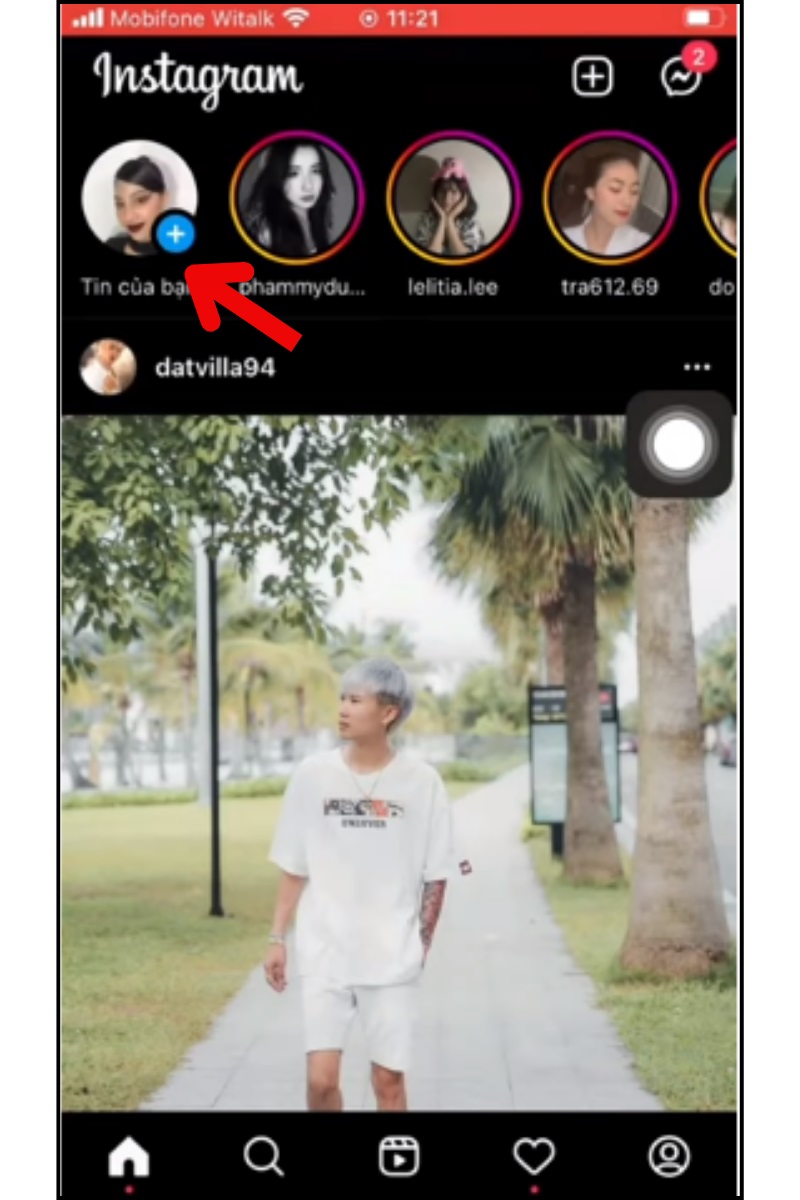800x1200 pixels.
Task: View lelitia.lee's story
Action: click(453, 198)
